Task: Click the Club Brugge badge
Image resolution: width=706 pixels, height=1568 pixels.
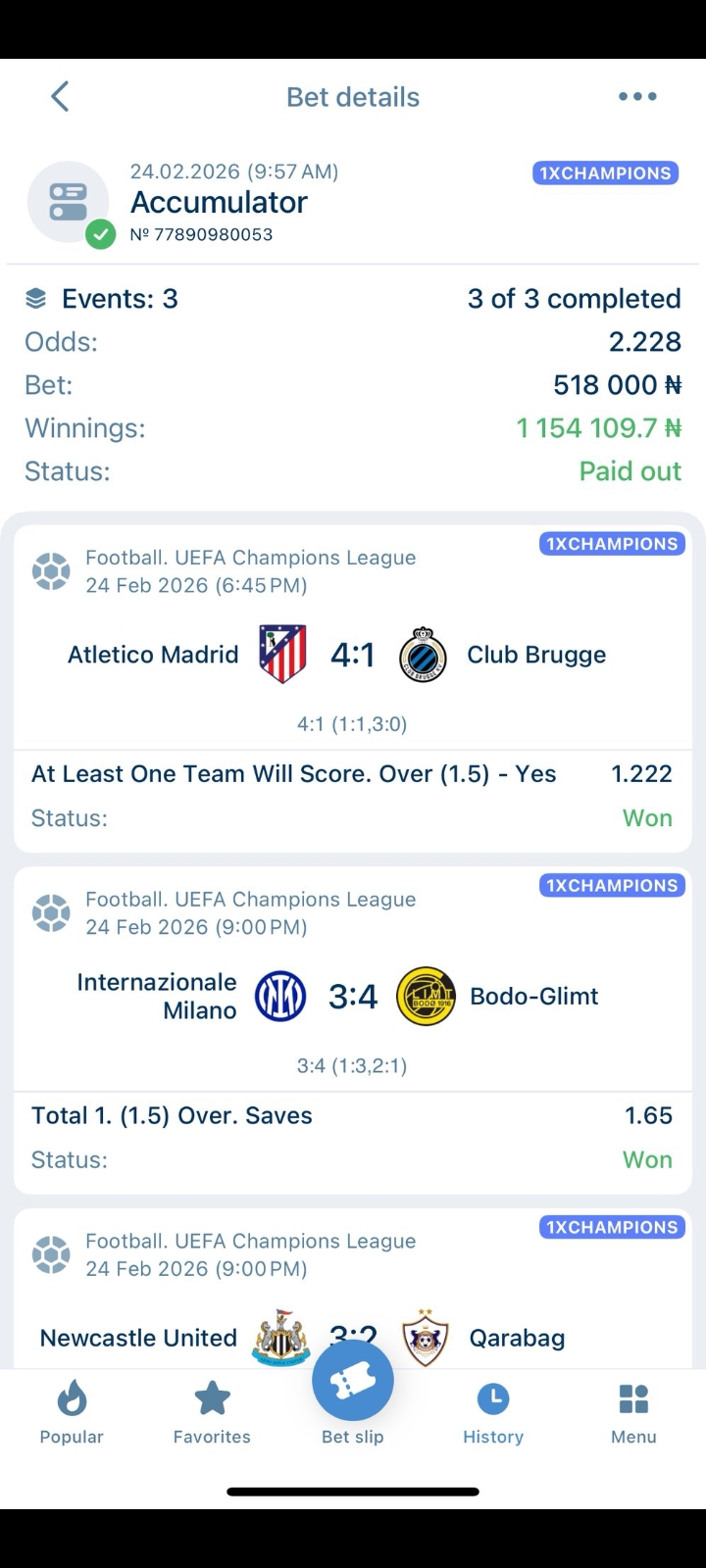Action: [x=423, y=654]
